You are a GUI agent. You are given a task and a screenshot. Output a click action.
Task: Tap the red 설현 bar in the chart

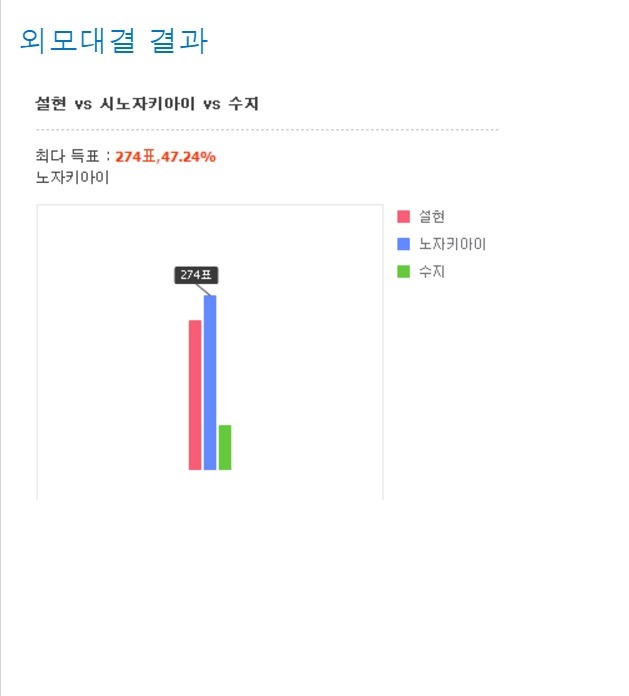pyautogui.click(x=195, y=395)
